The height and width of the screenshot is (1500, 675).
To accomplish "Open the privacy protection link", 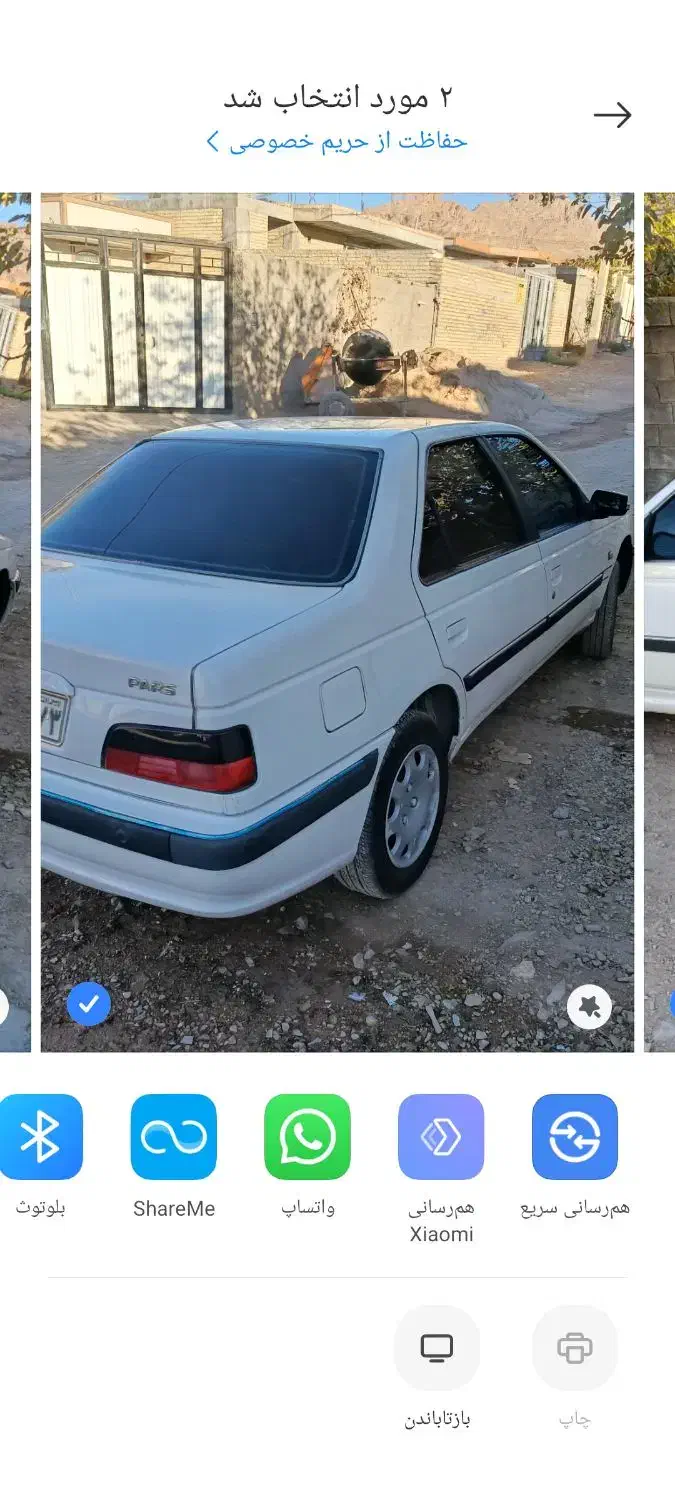I will [x=337, y=141].
